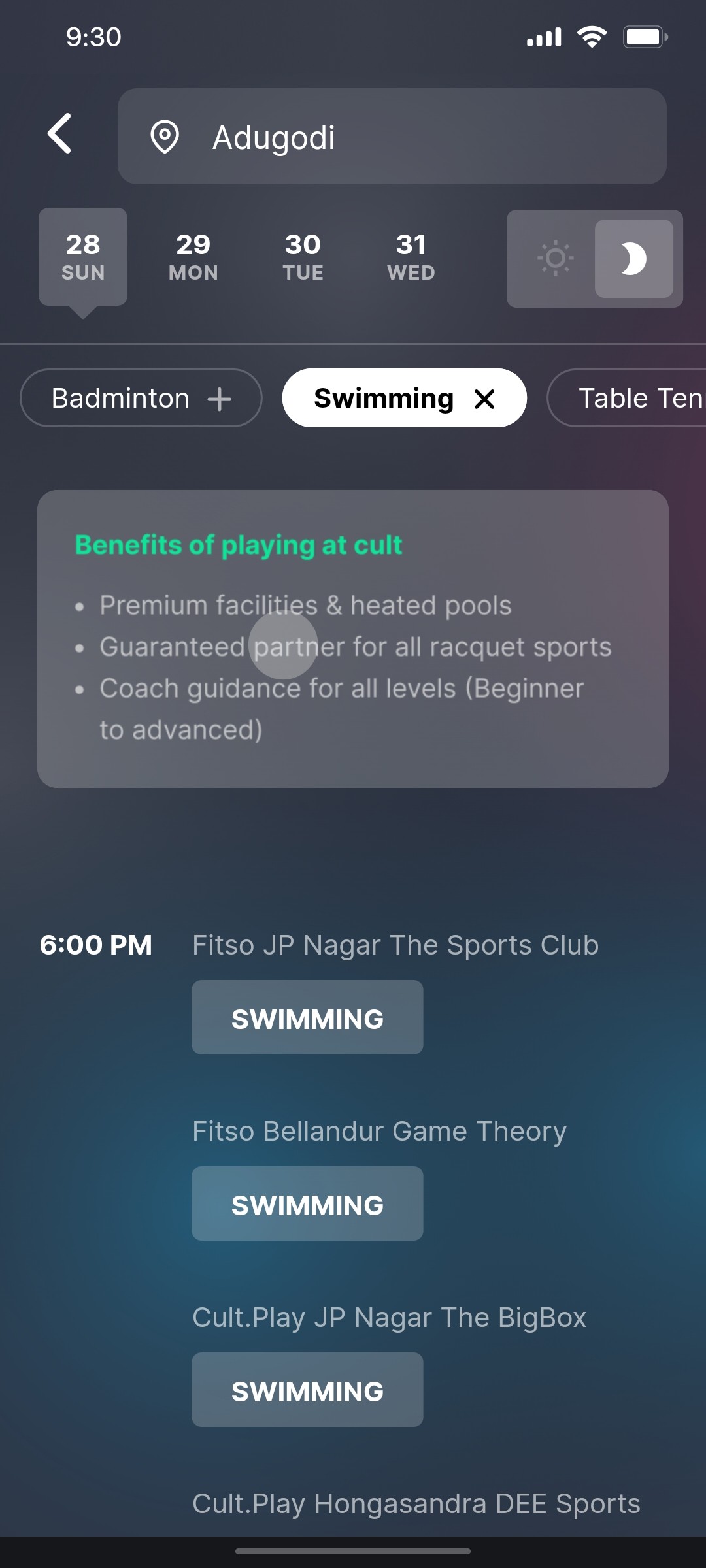
Task: Select Wednesday the 31st date
Action: 412,257
